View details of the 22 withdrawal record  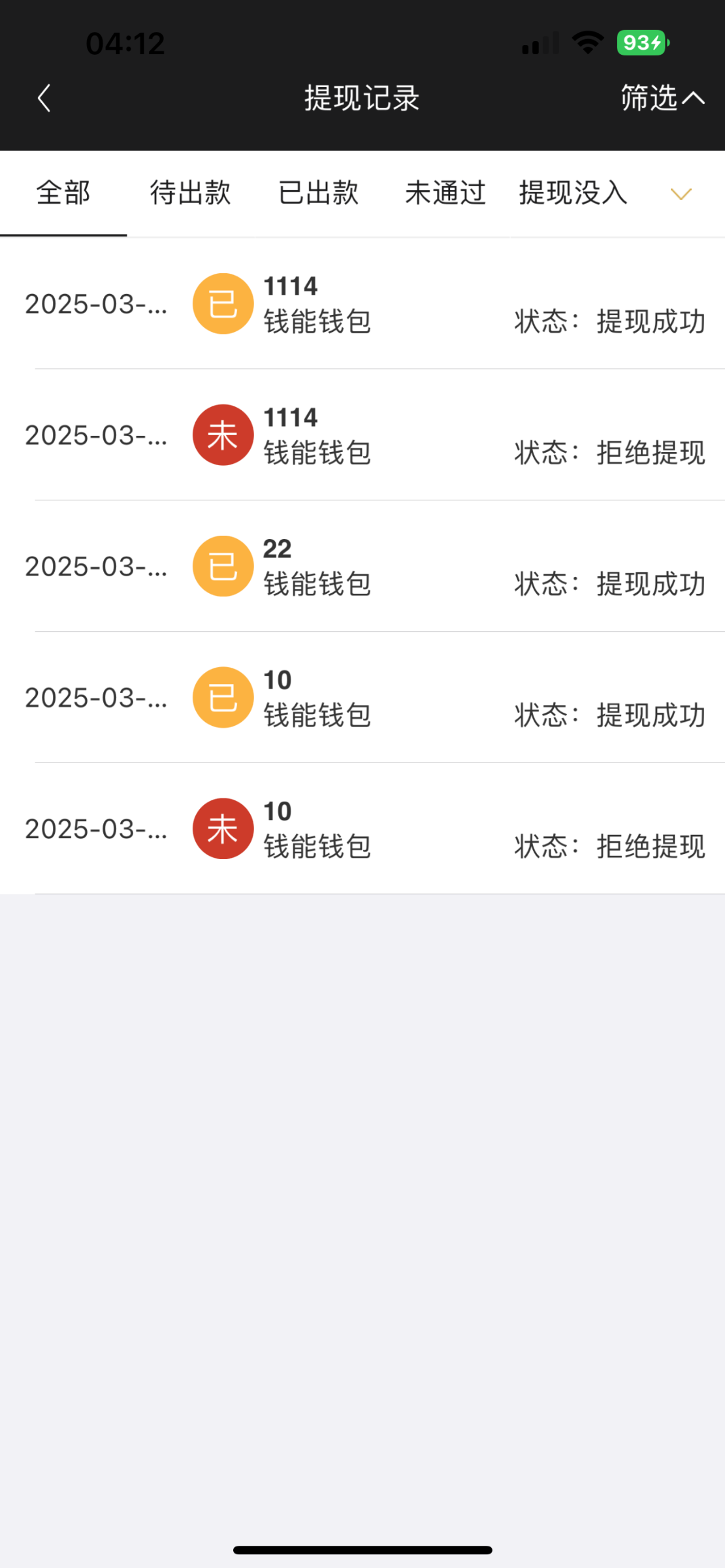tap(362, 566)
